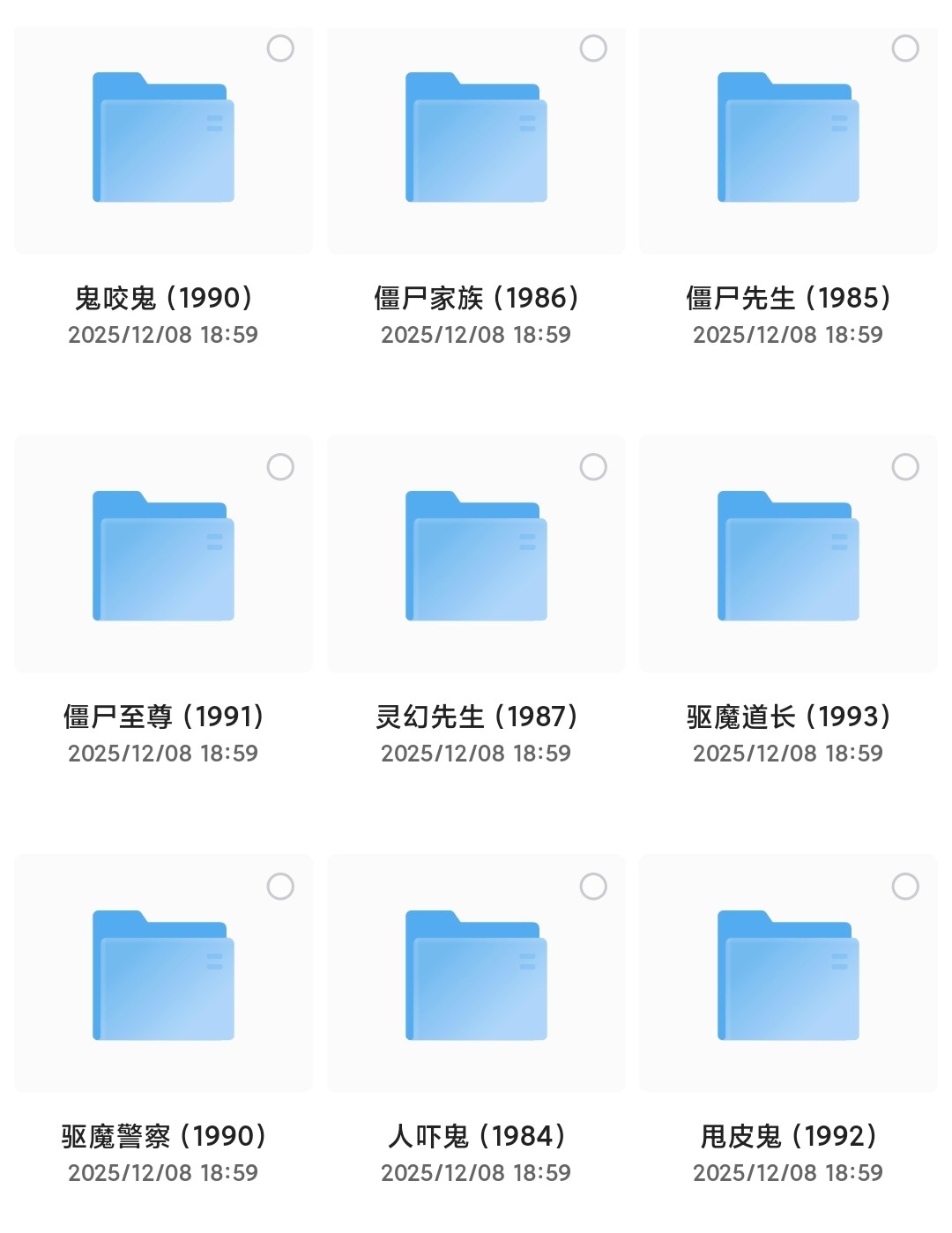Open the 甩皮鬼 (1992) folder
Viewport: 952px width, 1233px height.
tap(788, 976)
